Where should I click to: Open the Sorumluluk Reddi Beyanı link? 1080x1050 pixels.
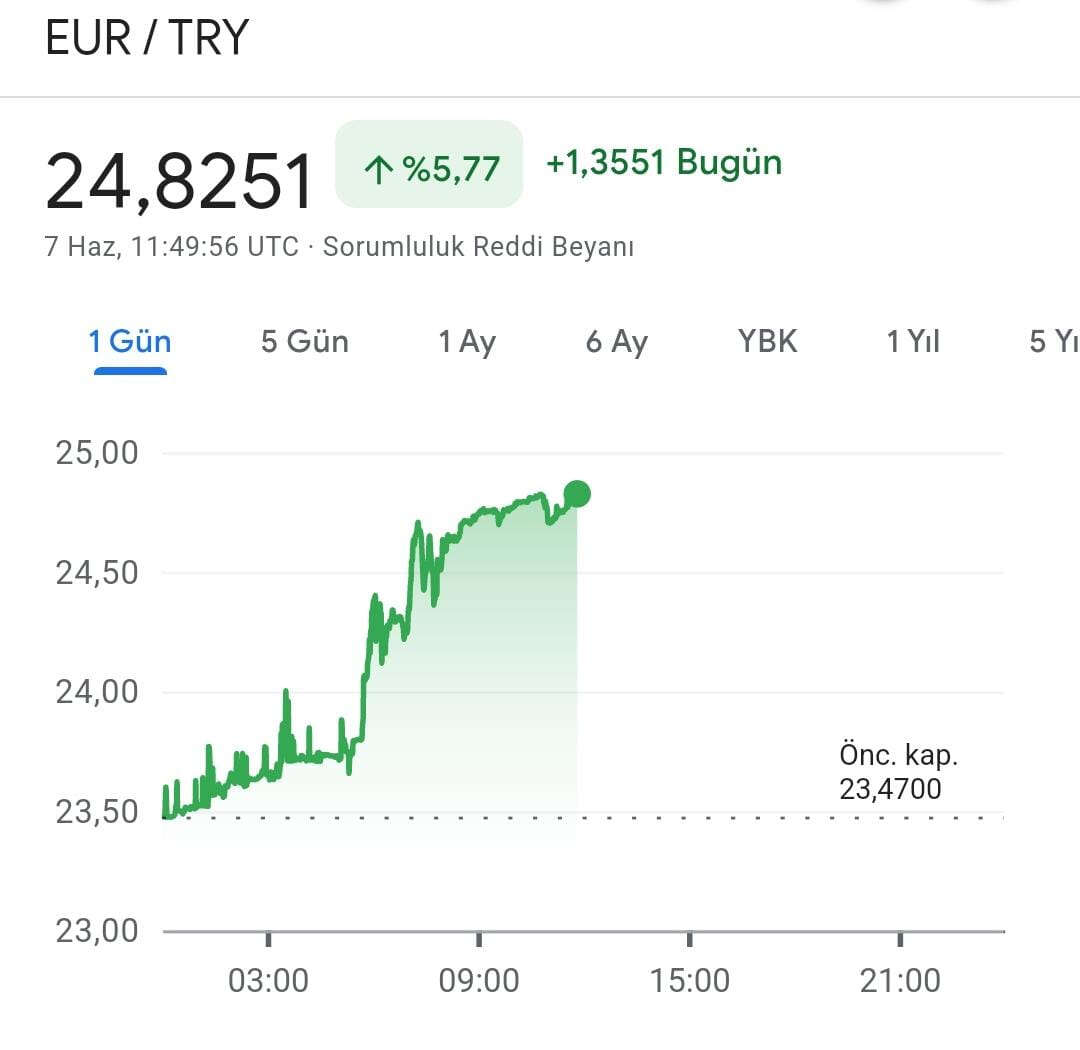pos(478,247)
